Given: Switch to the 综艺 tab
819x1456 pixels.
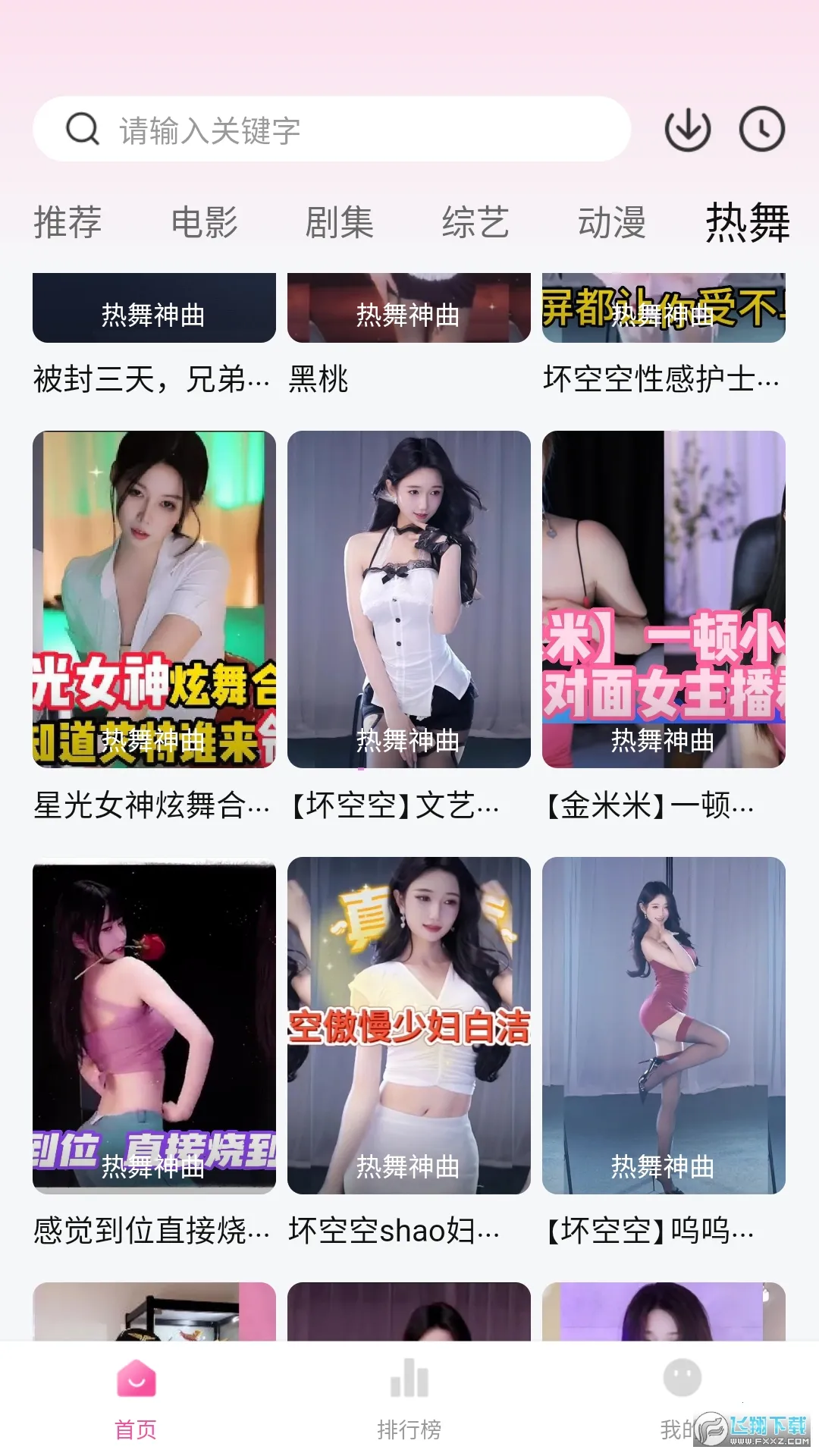Looking at the screenshot, I should tap(475, 222).
